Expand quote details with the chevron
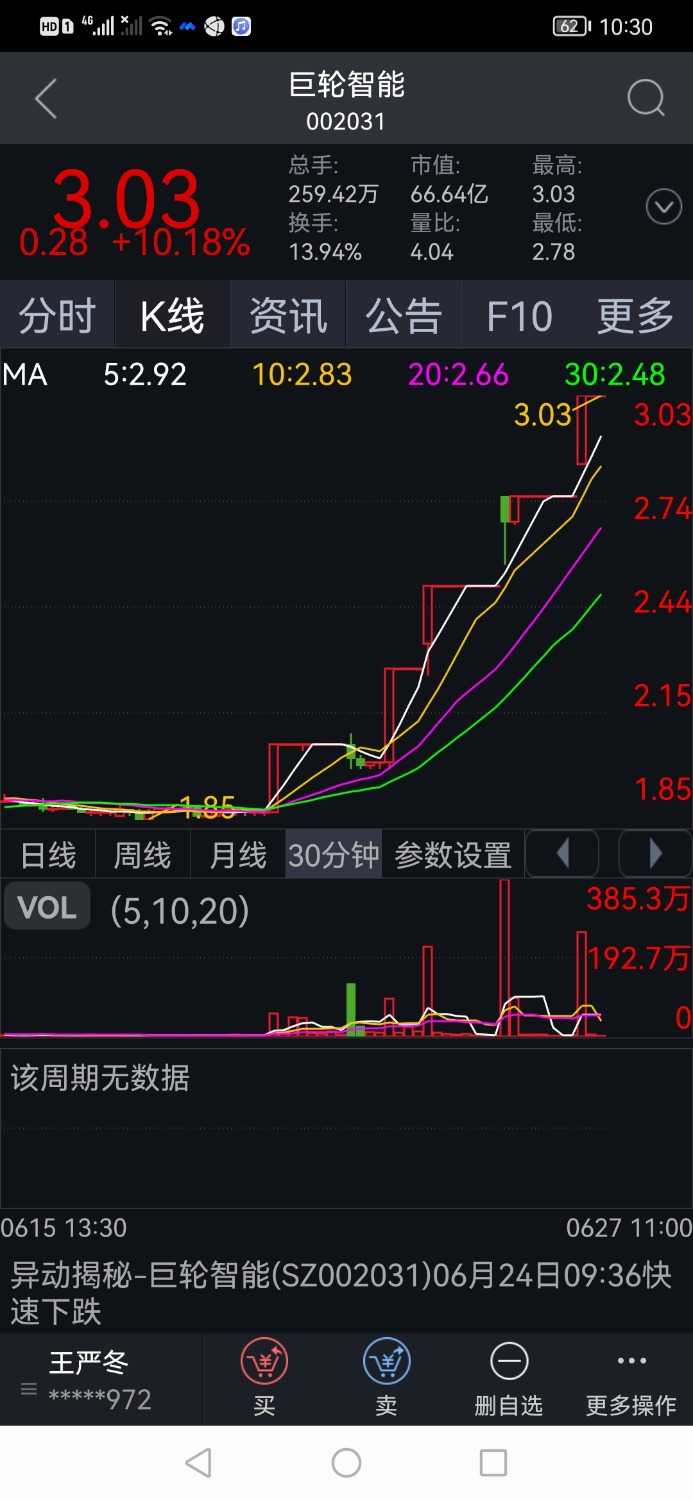 coord(664,208)
